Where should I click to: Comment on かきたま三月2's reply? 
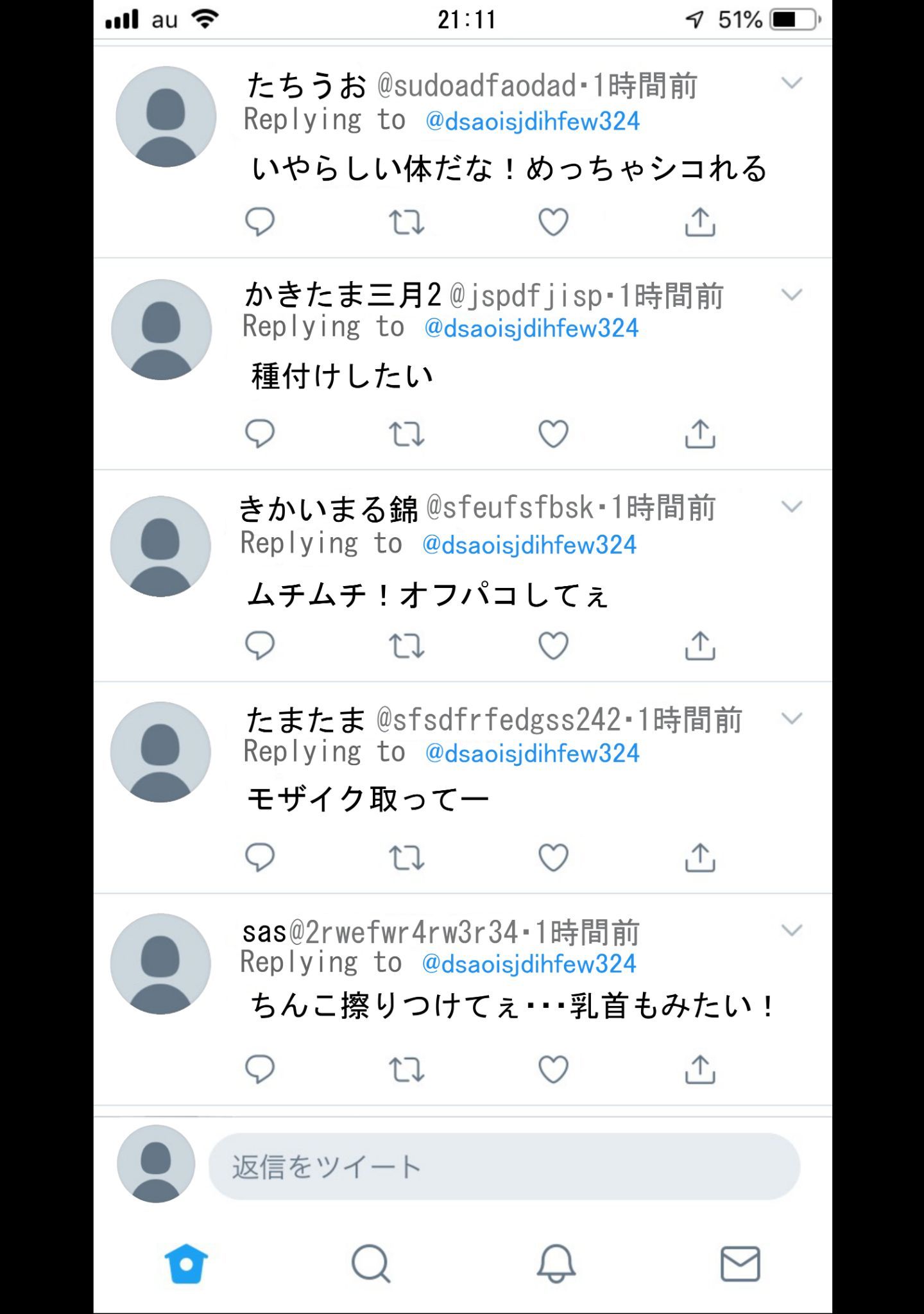tap(260, 434)
